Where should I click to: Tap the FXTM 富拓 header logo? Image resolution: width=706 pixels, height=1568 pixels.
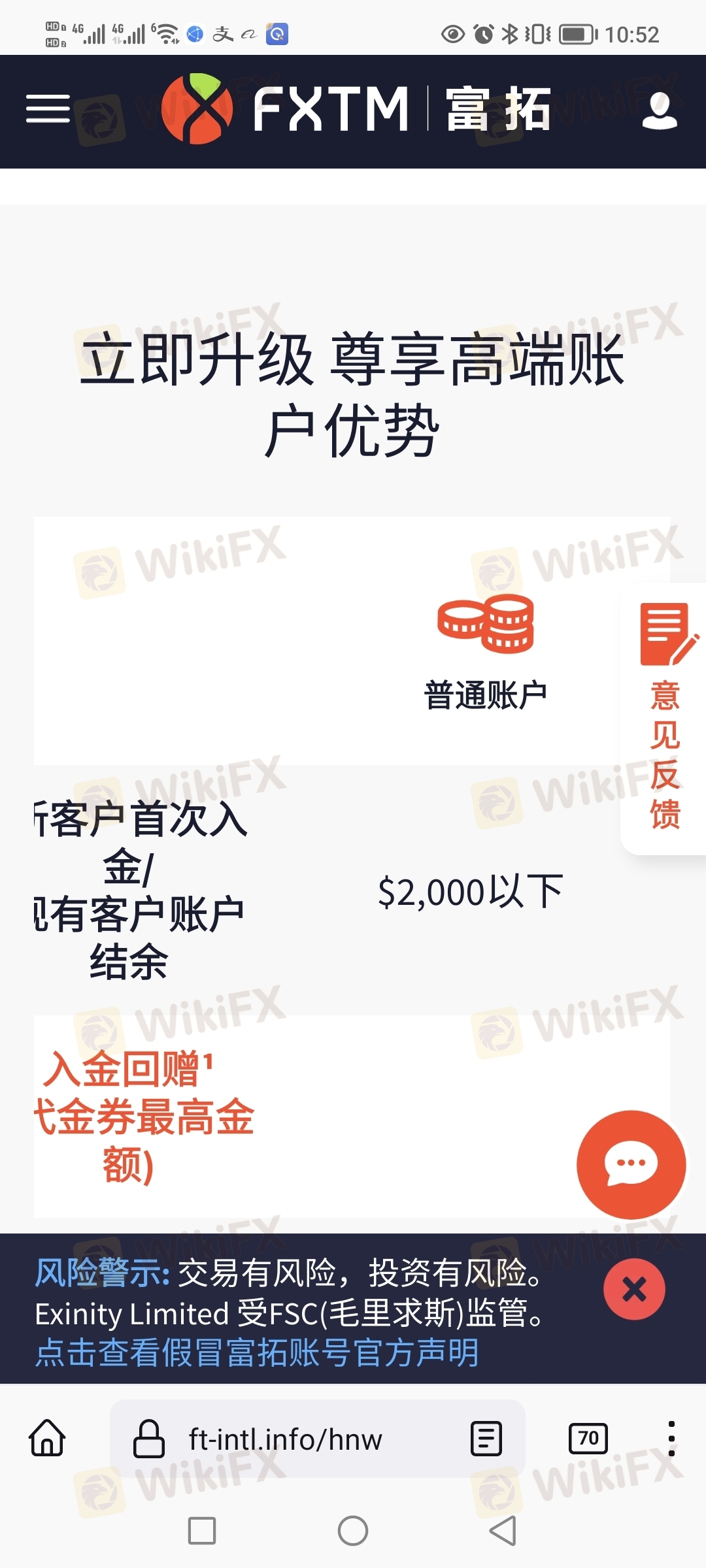[356, 109]
